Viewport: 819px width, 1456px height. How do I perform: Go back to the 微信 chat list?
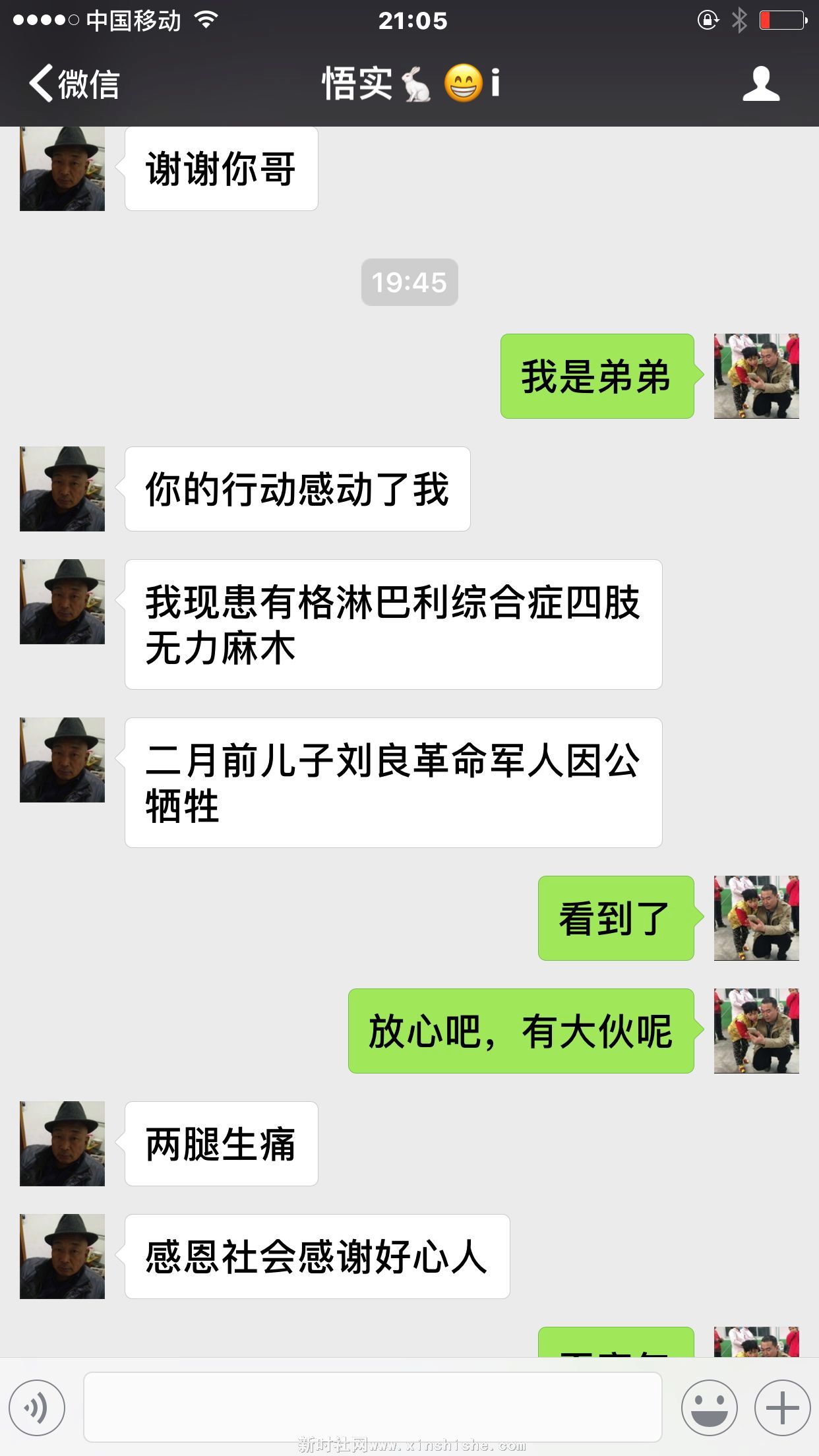[x=74, y=84]
